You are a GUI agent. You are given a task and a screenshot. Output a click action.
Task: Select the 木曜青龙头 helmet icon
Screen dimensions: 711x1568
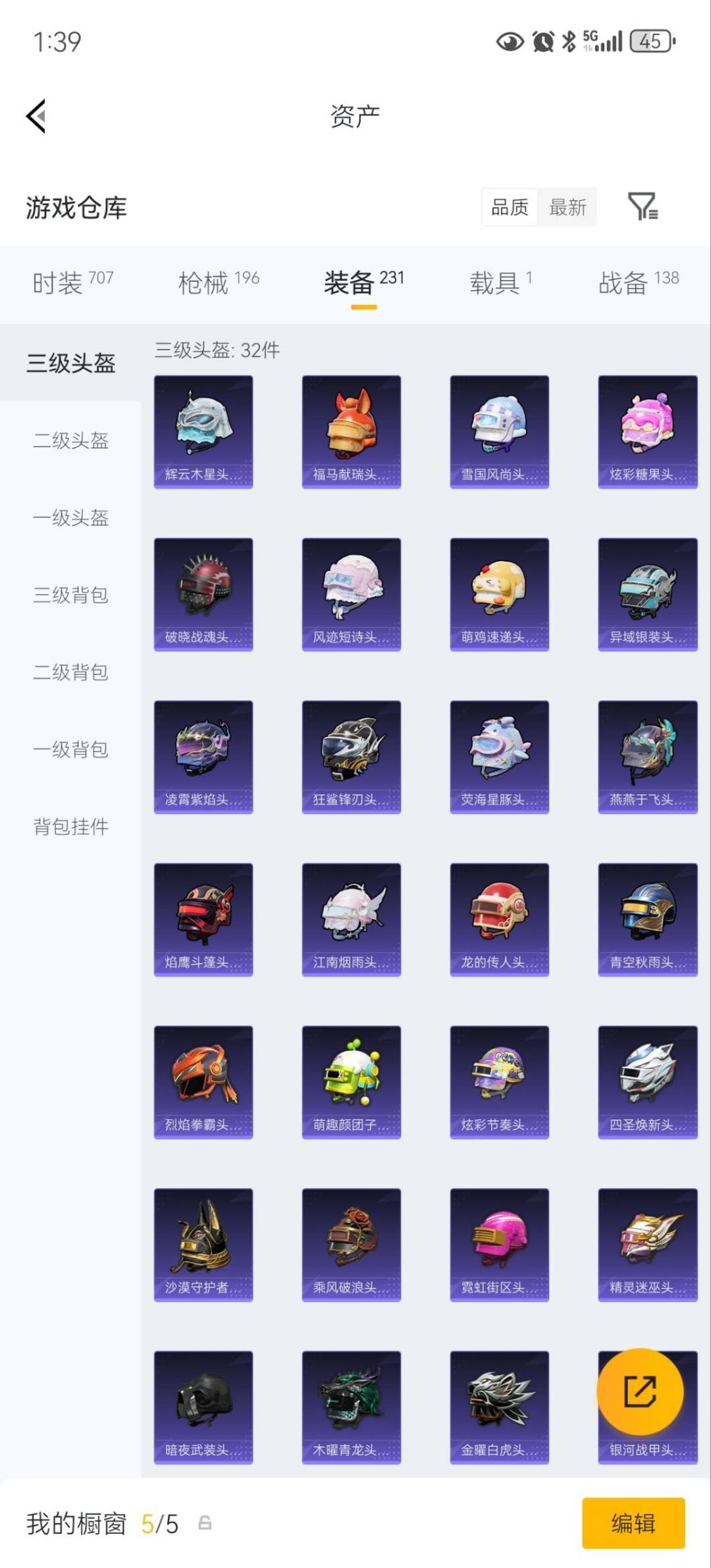coord(351,1409)
